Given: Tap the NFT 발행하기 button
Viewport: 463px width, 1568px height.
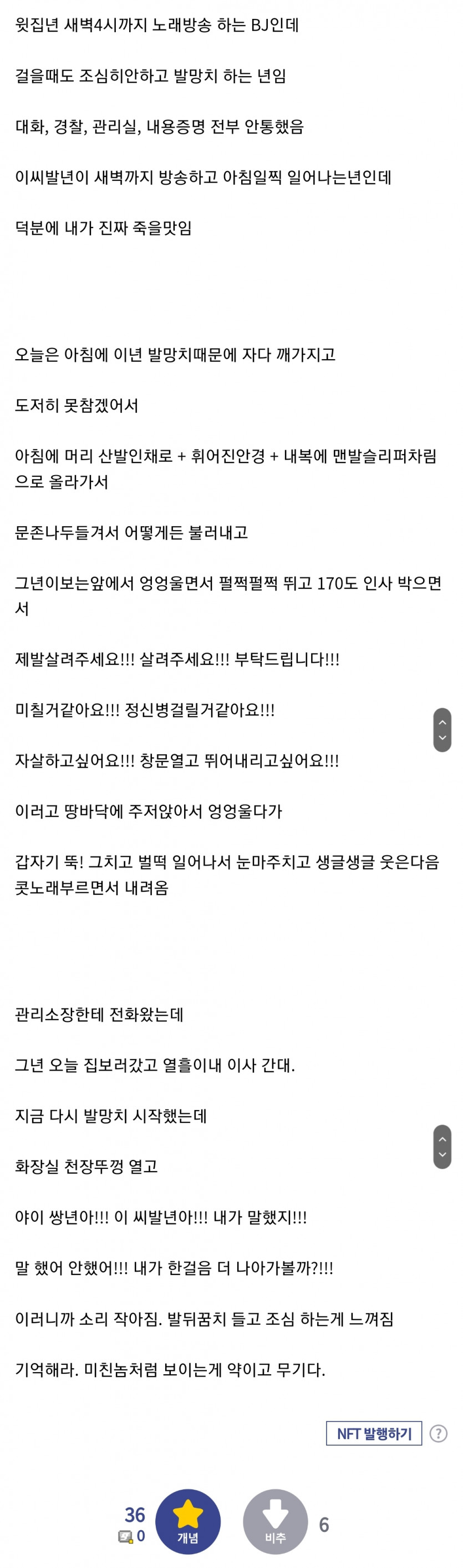Looking at the screenshot, I should [374, 1434].
